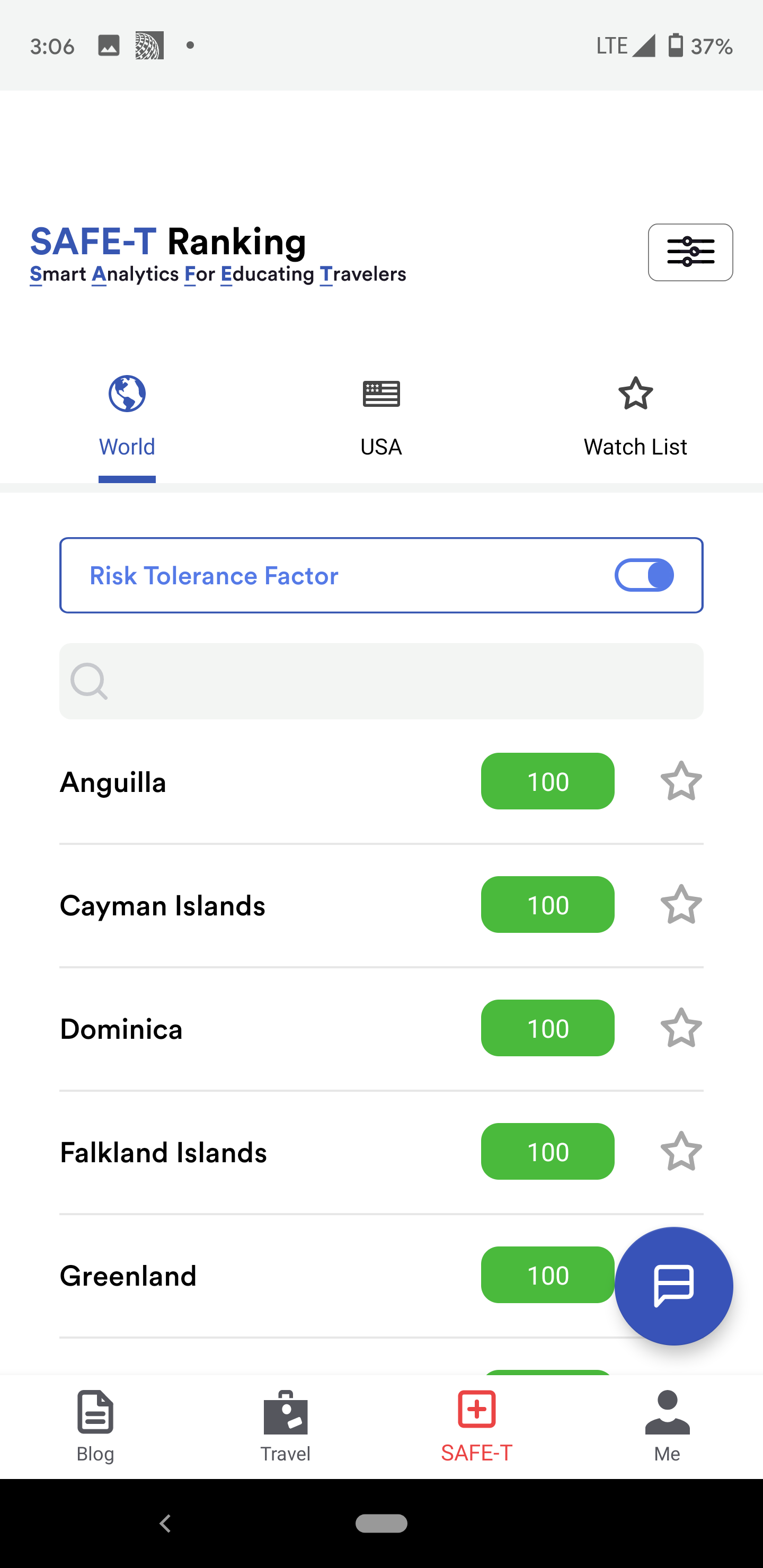The height and width of the screenshot is (1568, 763).
Task: Toggle the Risk Tolerance Factor switch
Action: coord(644,575)
